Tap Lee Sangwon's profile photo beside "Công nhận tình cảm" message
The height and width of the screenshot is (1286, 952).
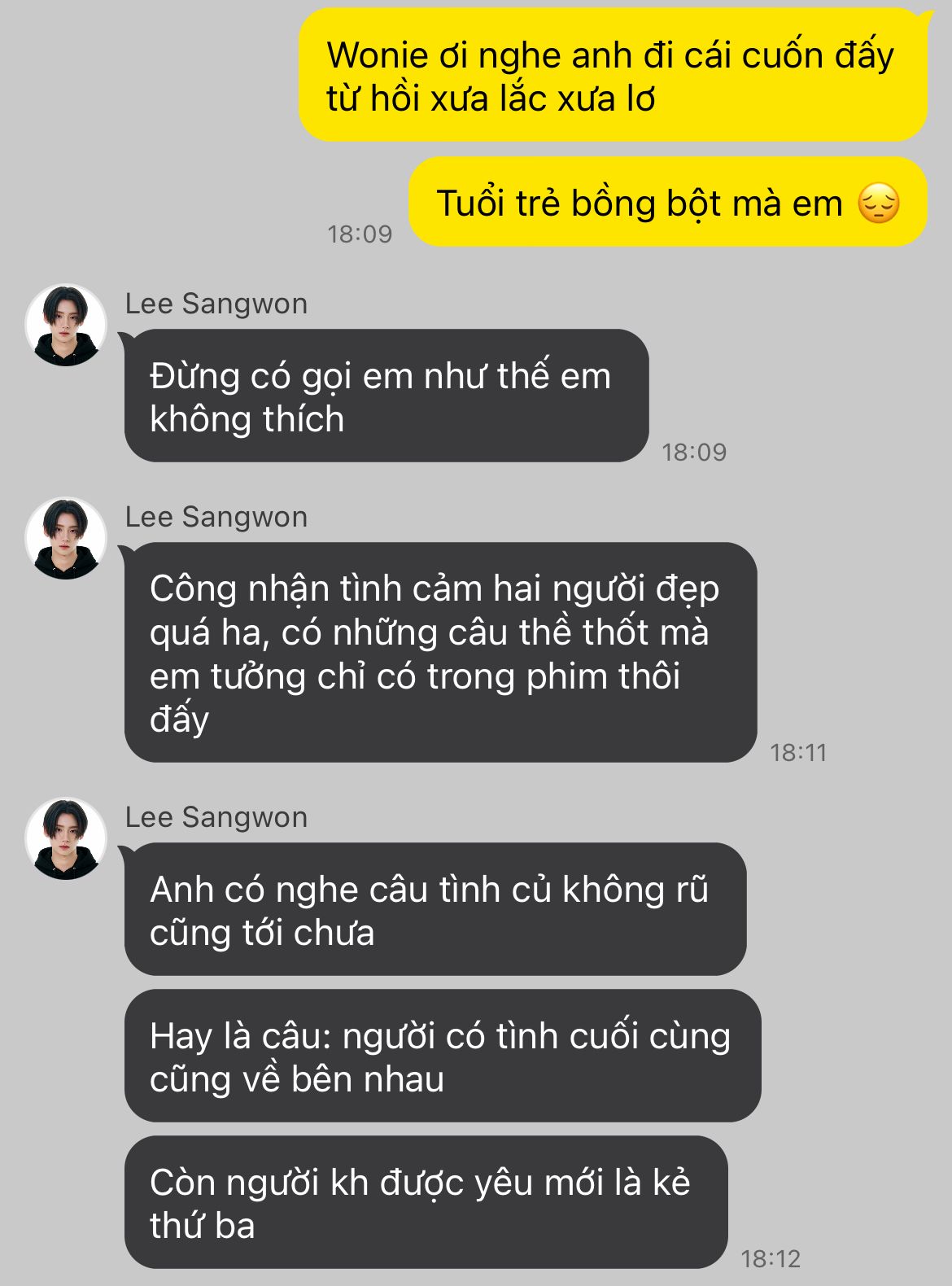(66, 539)
